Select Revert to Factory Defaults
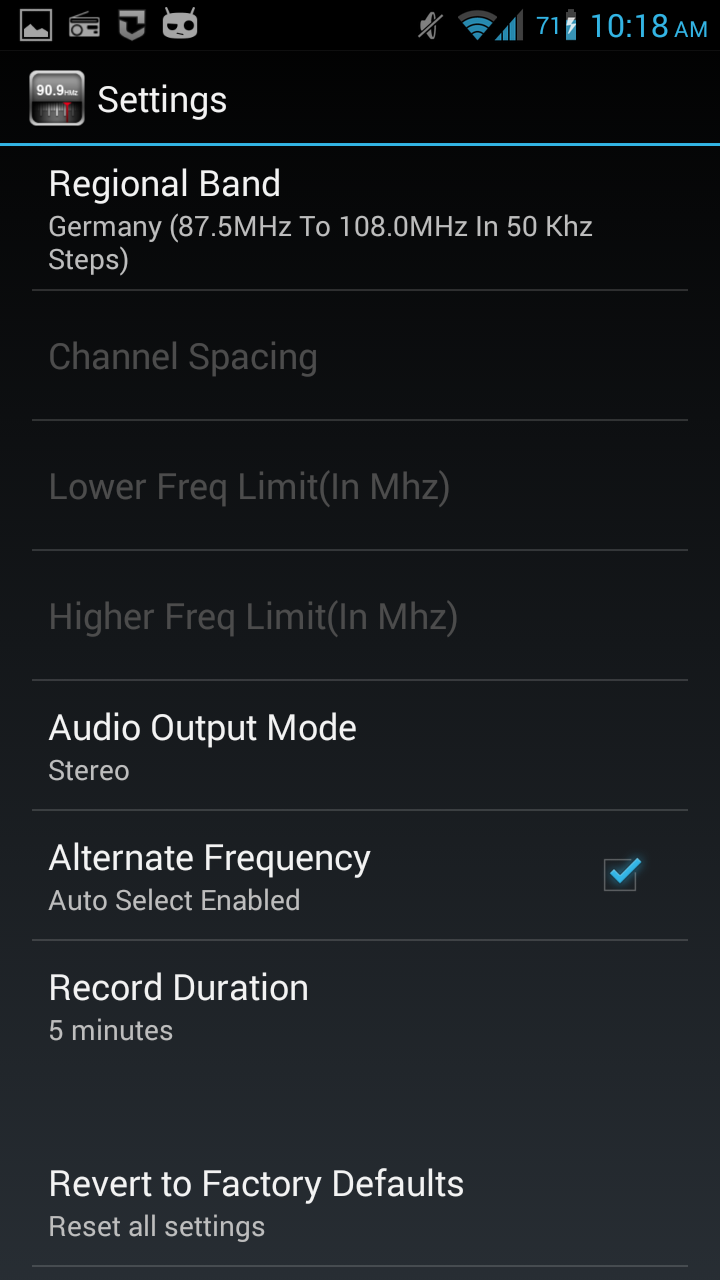 coord(360,1202)
